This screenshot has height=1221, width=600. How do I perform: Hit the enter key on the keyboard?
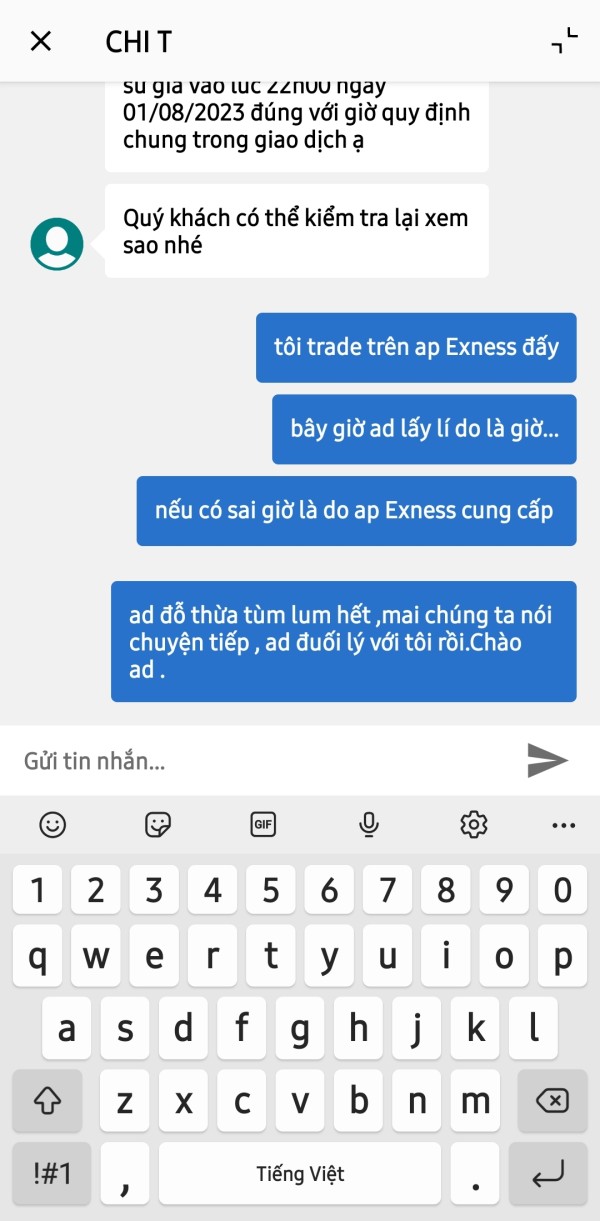click(x=548, y=1174)
